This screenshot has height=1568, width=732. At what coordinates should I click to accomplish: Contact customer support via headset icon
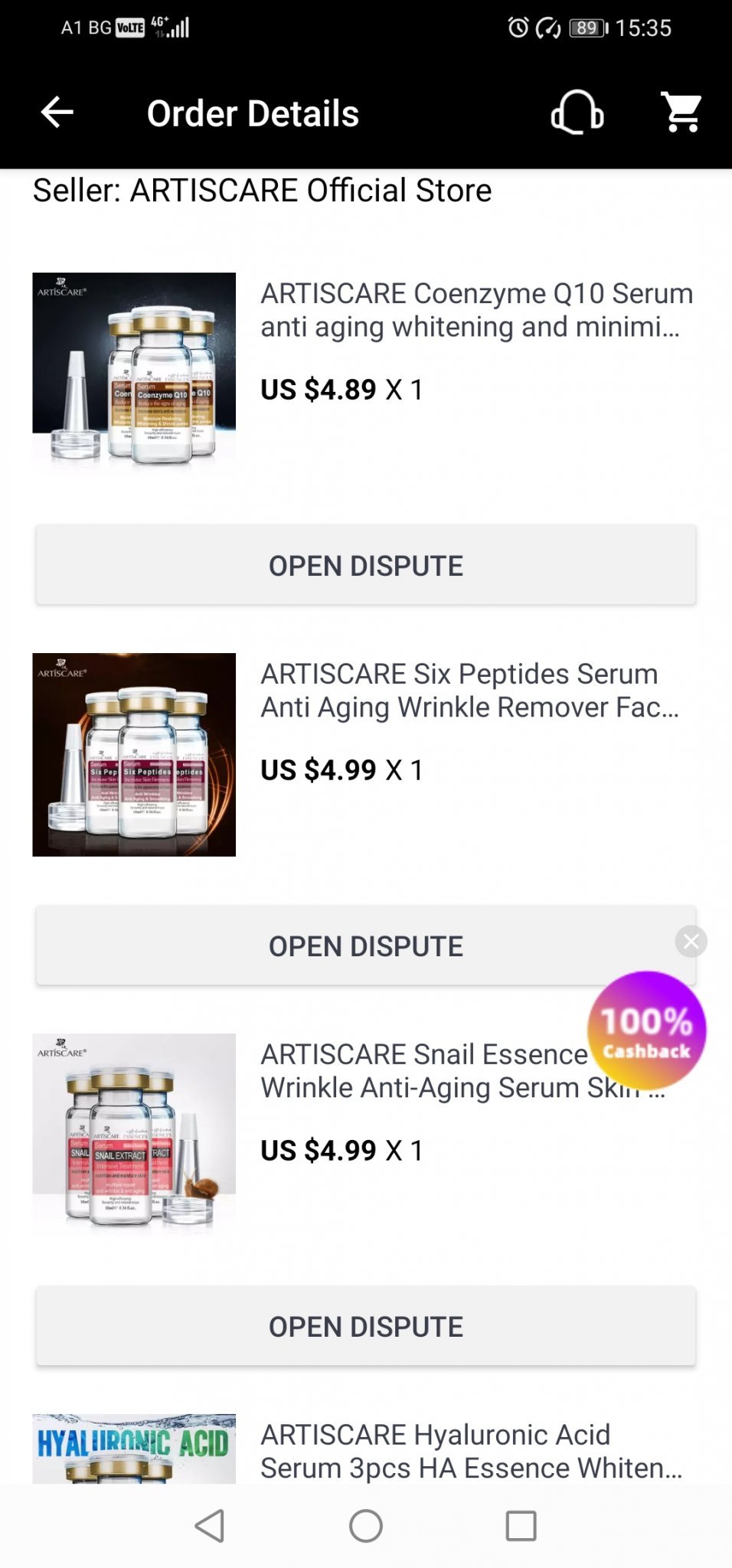(x=577, y=113)
